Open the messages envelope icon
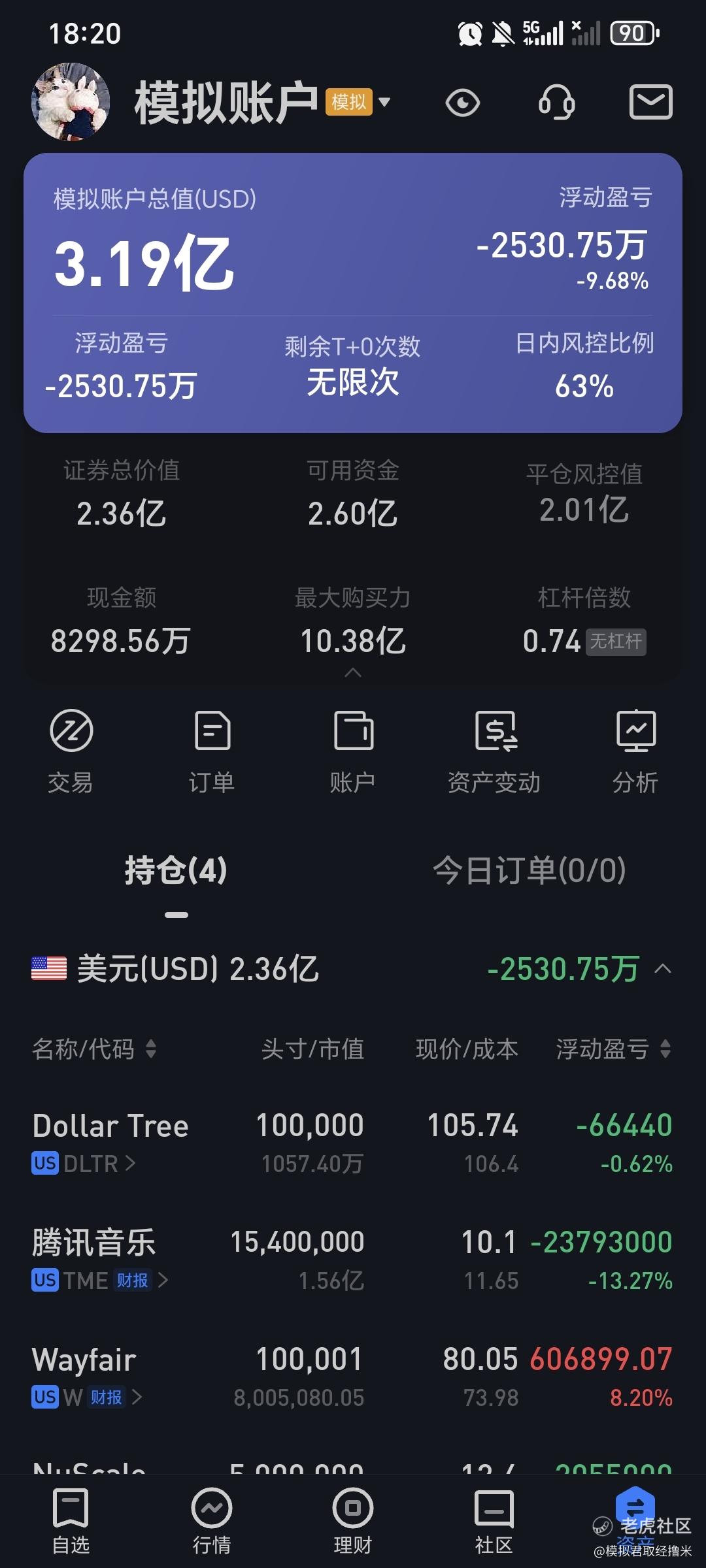 tap(650, 102)
